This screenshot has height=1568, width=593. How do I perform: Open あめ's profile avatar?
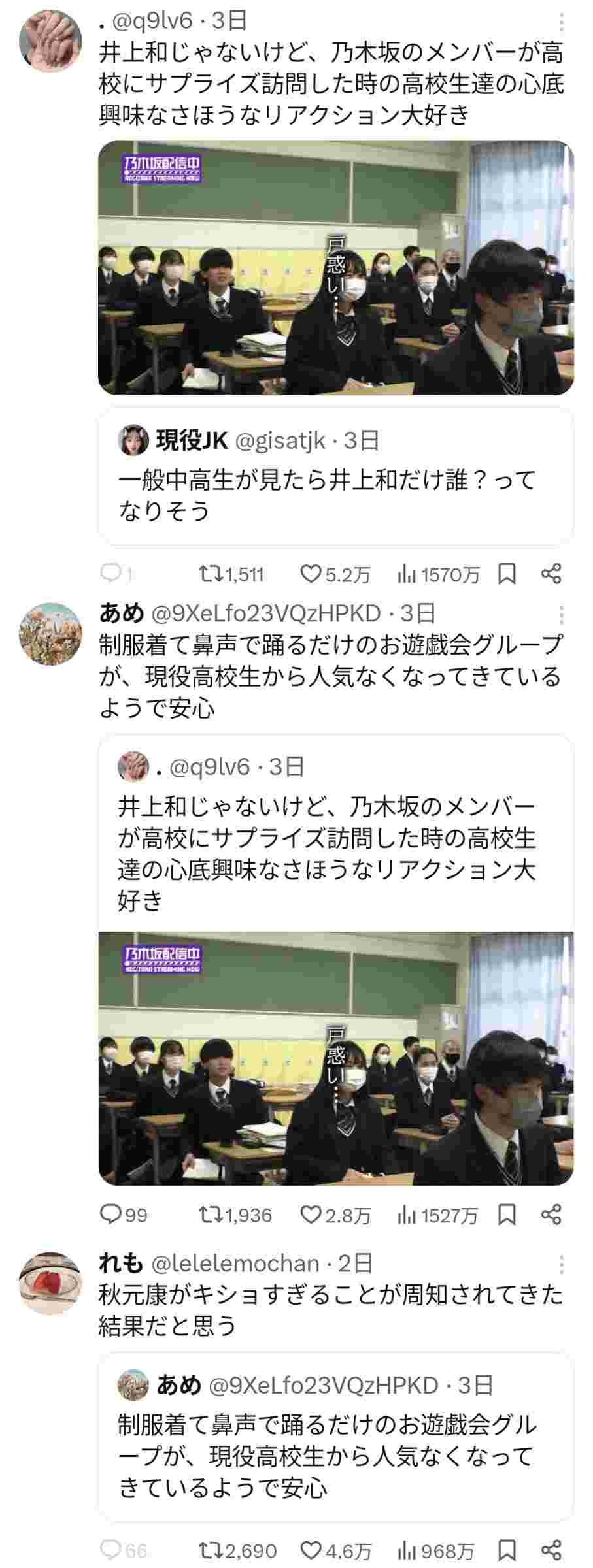[50, 633]
